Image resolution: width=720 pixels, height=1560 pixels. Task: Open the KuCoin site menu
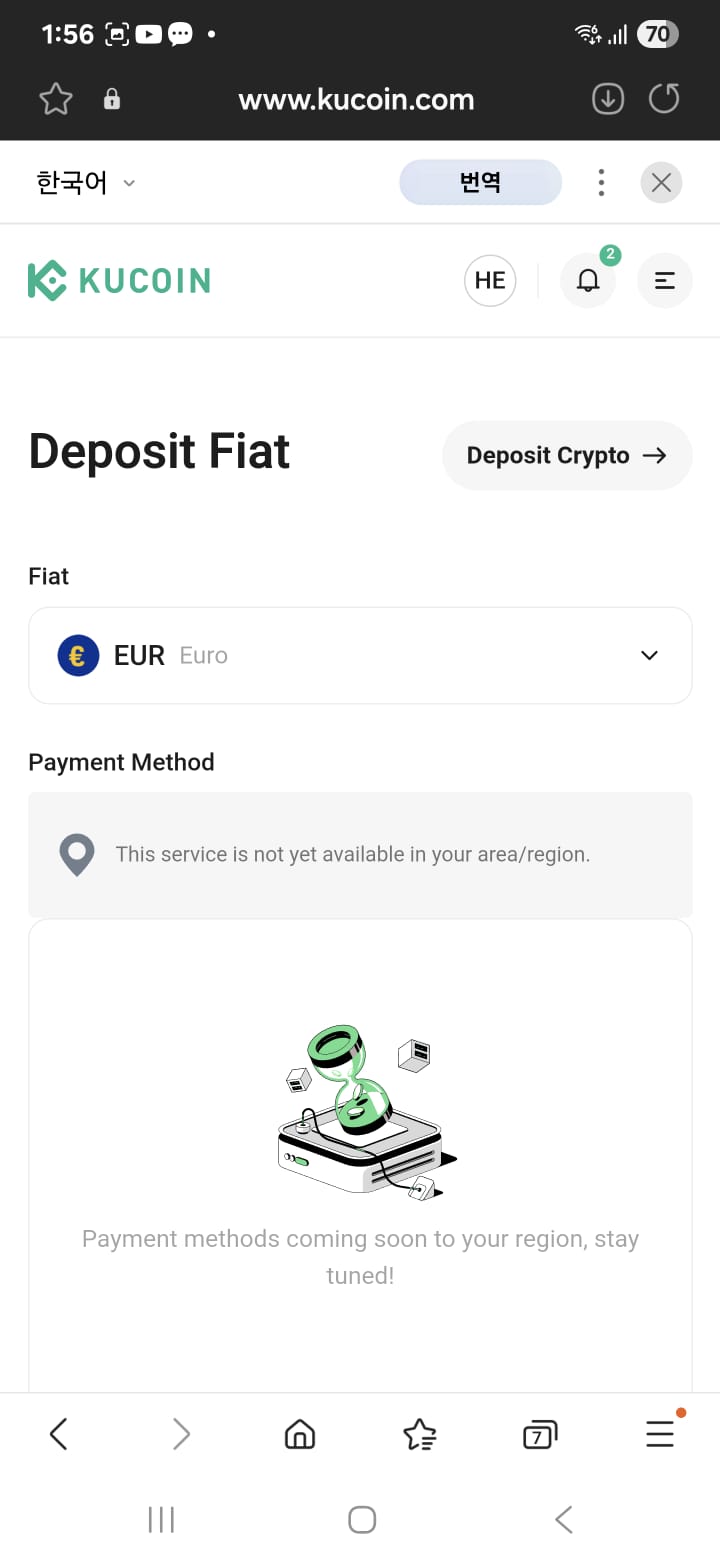coord(665,280)
